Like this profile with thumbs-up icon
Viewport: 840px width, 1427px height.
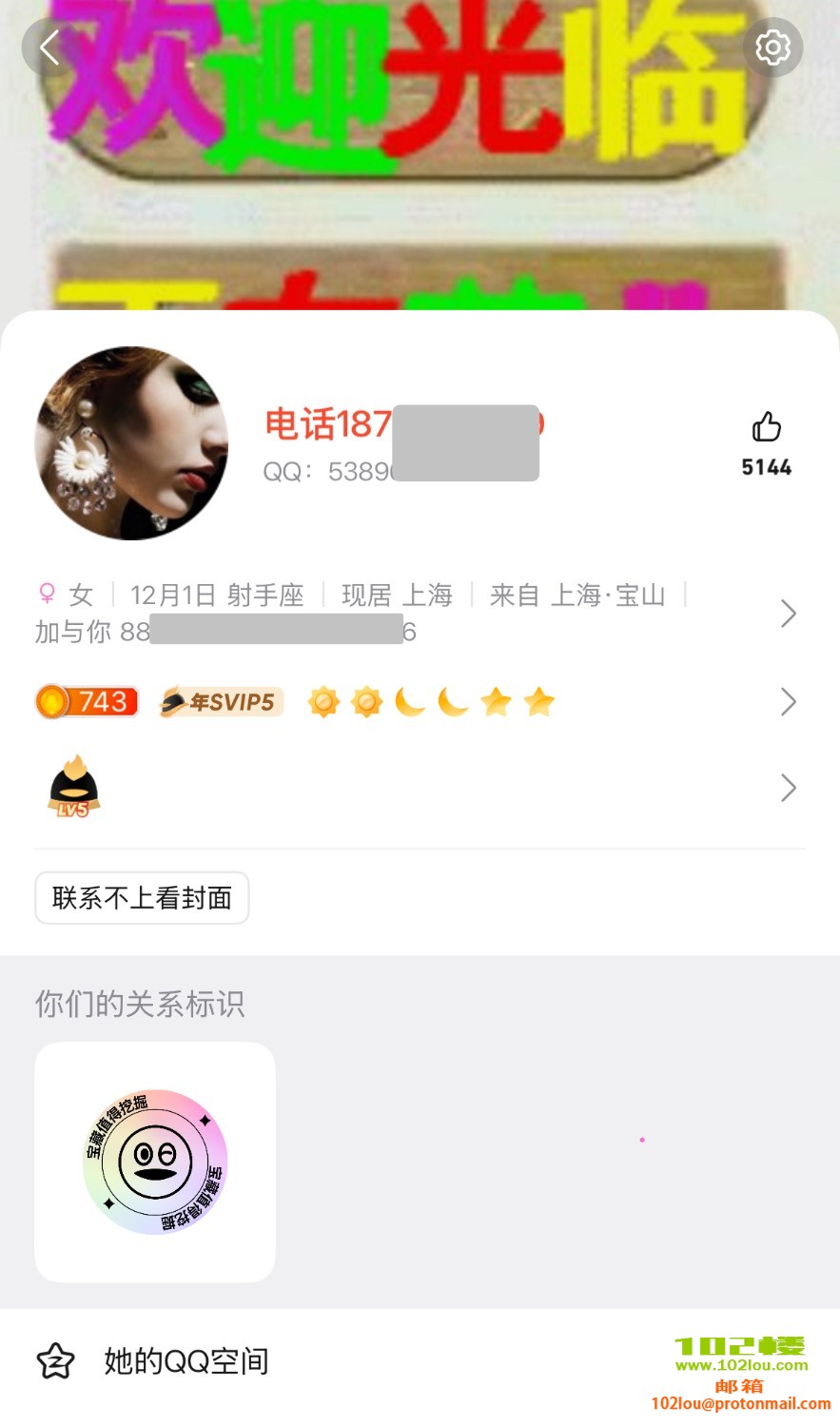click(766, 428)
